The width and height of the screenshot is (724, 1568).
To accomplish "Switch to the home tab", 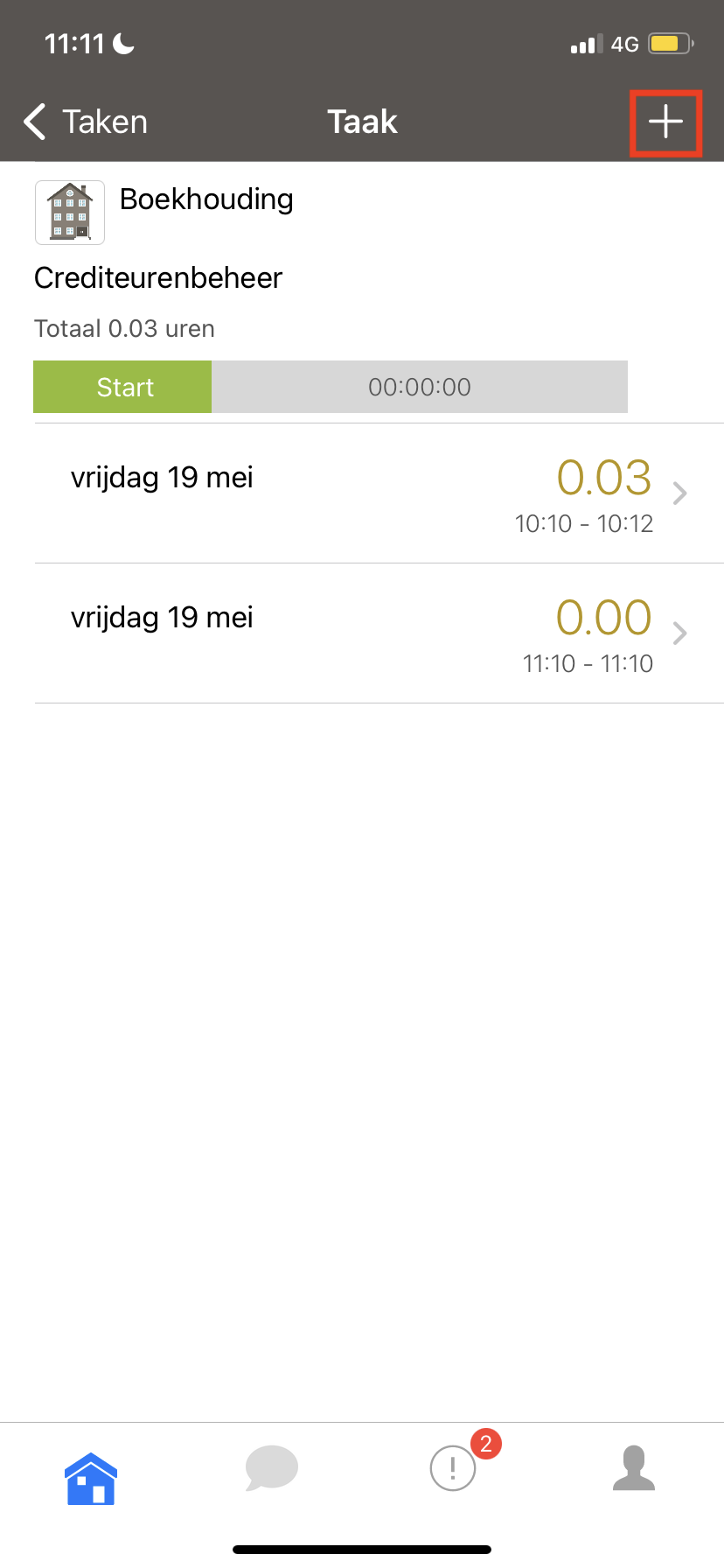I will point(91,1479).
